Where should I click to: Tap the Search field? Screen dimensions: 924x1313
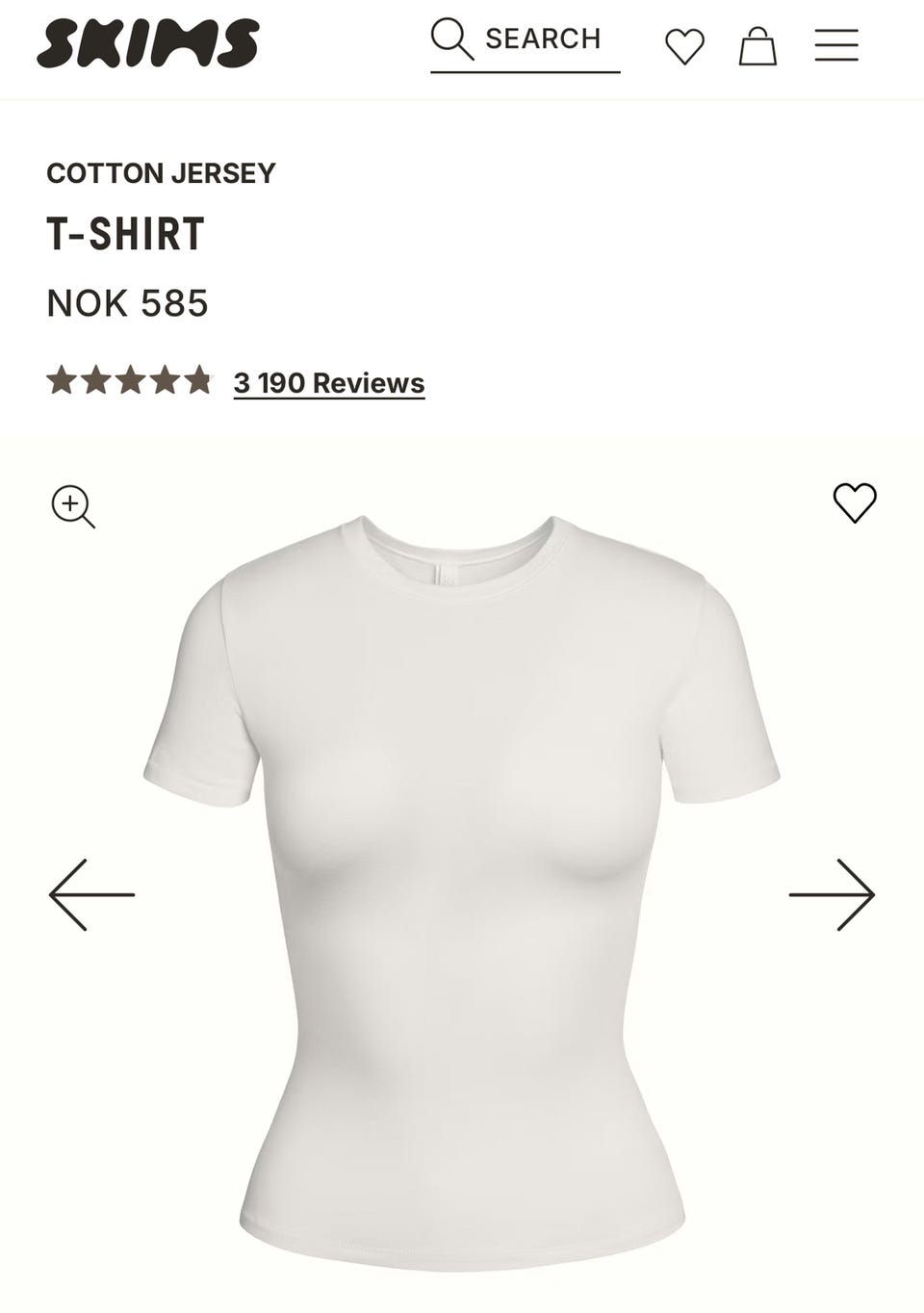[x=526, y=40]
